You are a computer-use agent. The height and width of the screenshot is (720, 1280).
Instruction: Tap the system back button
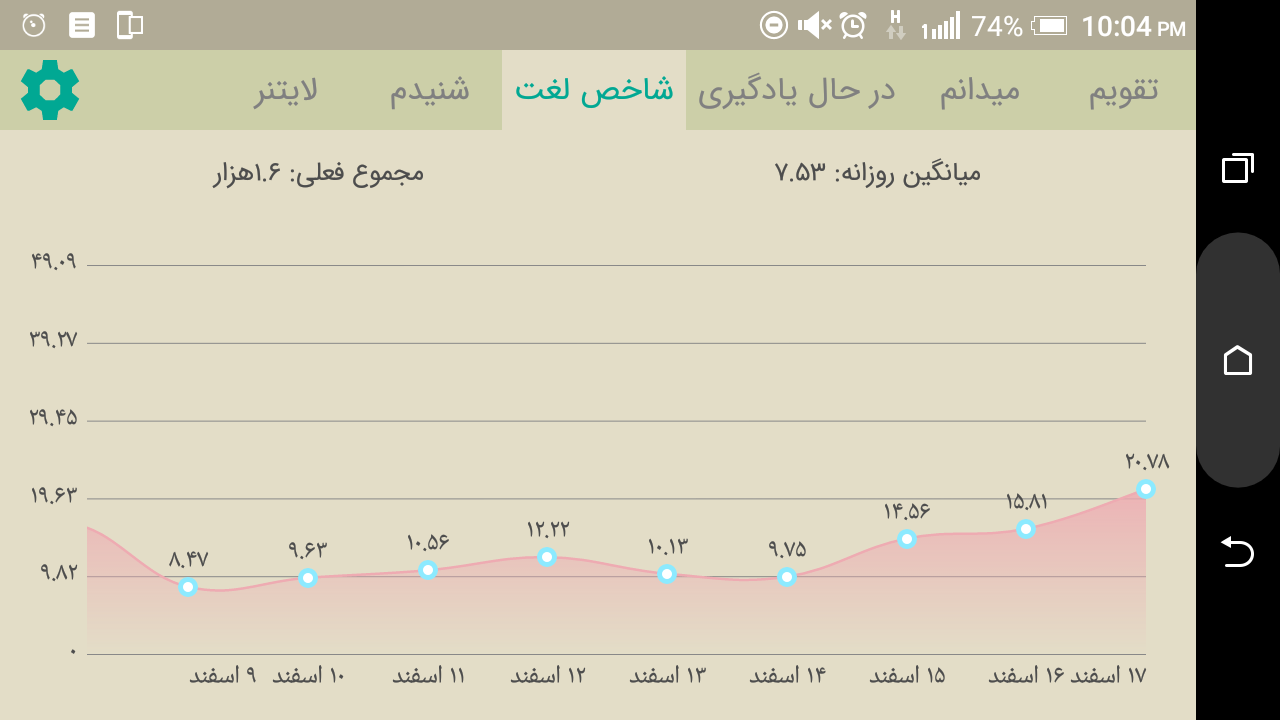click(x=1237, y=551)
